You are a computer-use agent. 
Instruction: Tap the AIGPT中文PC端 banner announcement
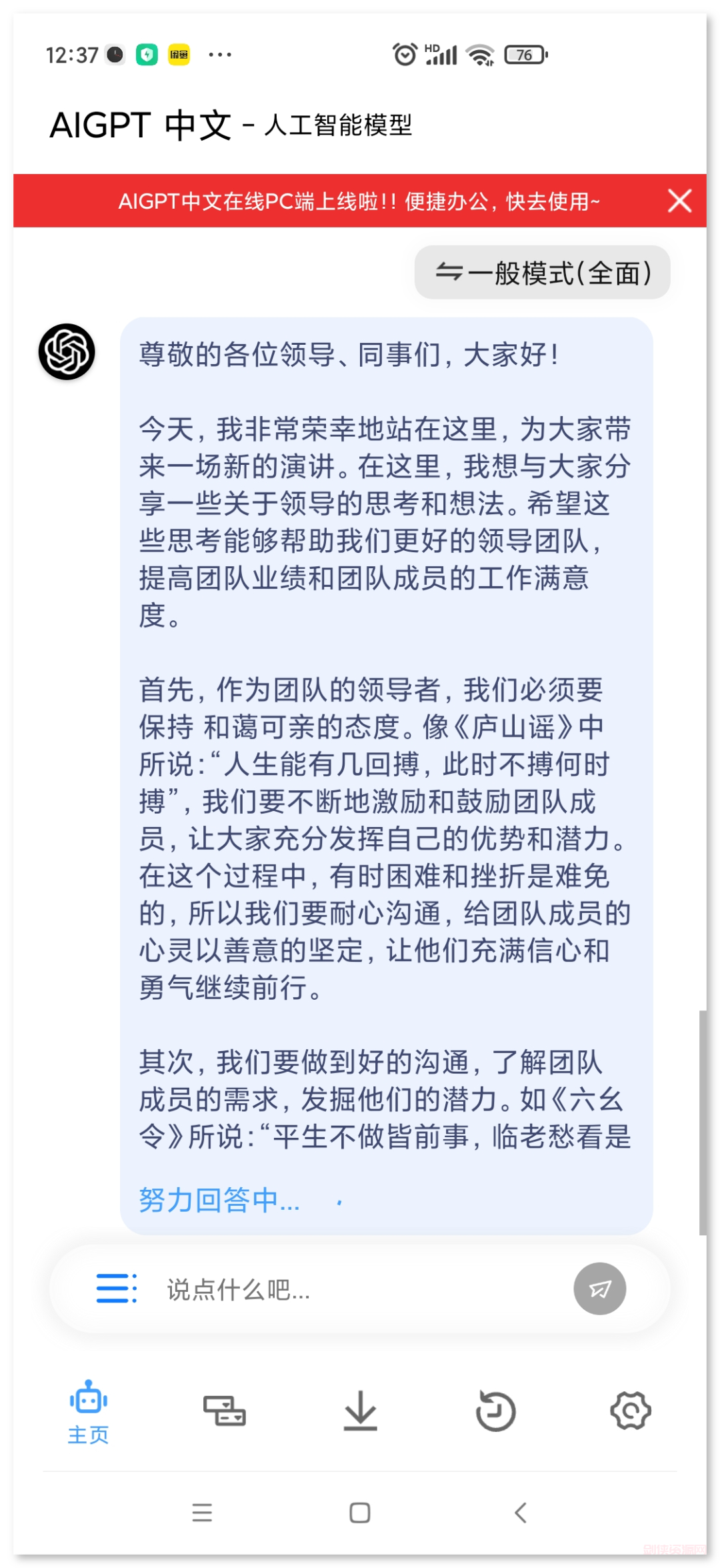coord(359,201)
